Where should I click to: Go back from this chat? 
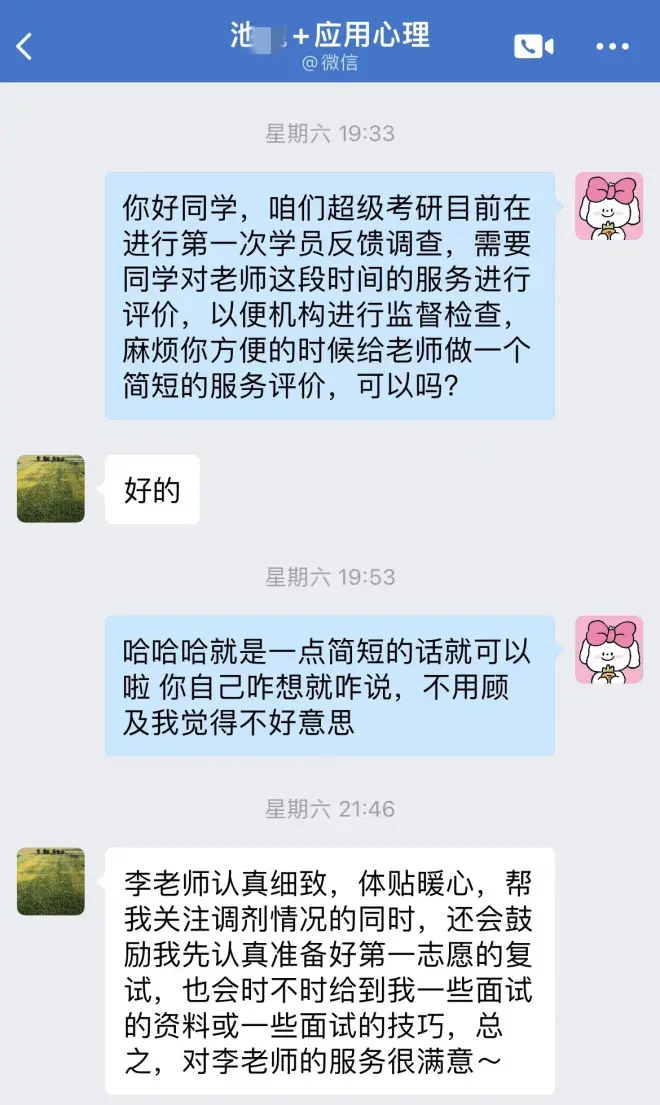pyautogui.click(x=25, y=46)
